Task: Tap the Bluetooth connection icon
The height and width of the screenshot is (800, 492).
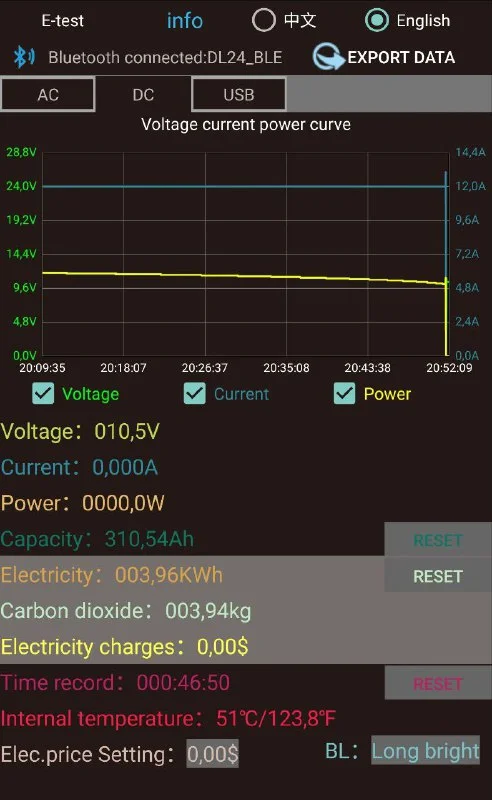Action: pos(24,57)
